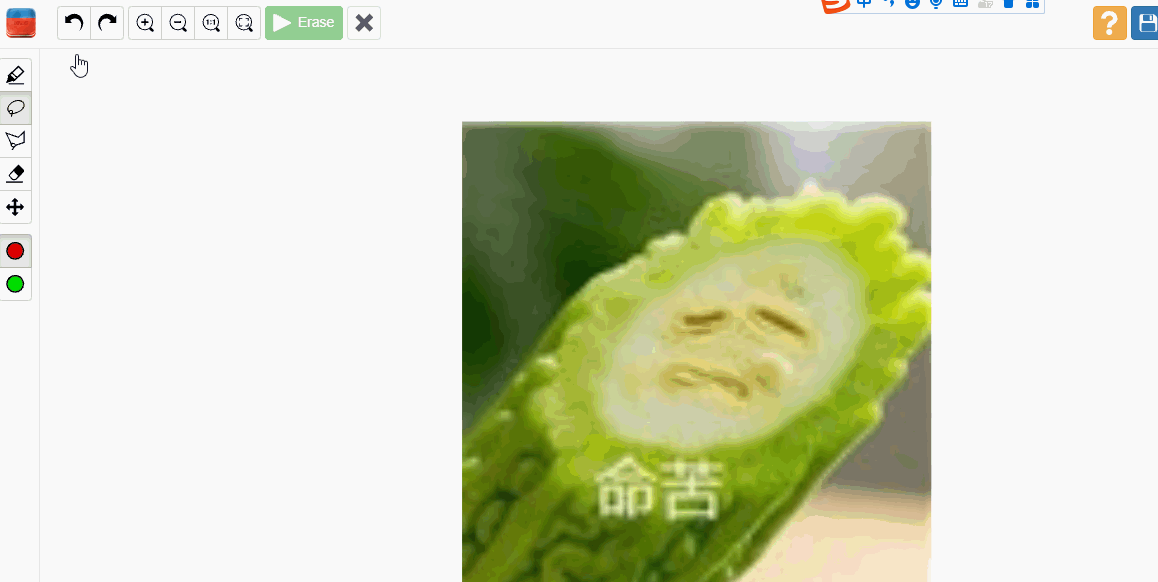Screen dimensions: 1158x582
Task: Select the green marker color
Action: point(15,284)
